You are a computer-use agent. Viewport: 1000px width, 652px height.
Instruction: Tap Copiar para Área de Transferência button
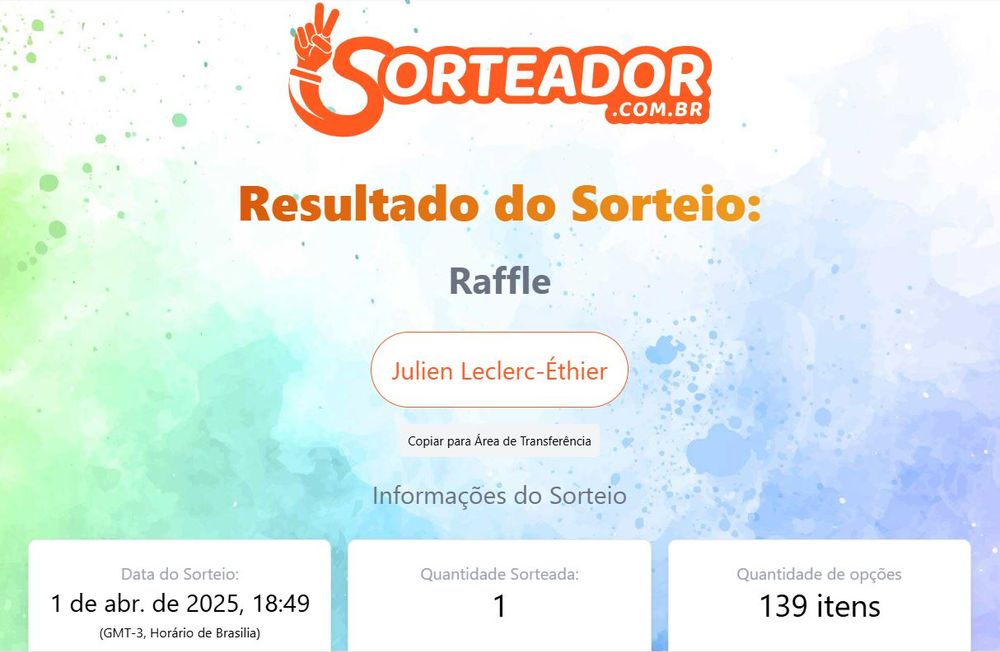499,441
